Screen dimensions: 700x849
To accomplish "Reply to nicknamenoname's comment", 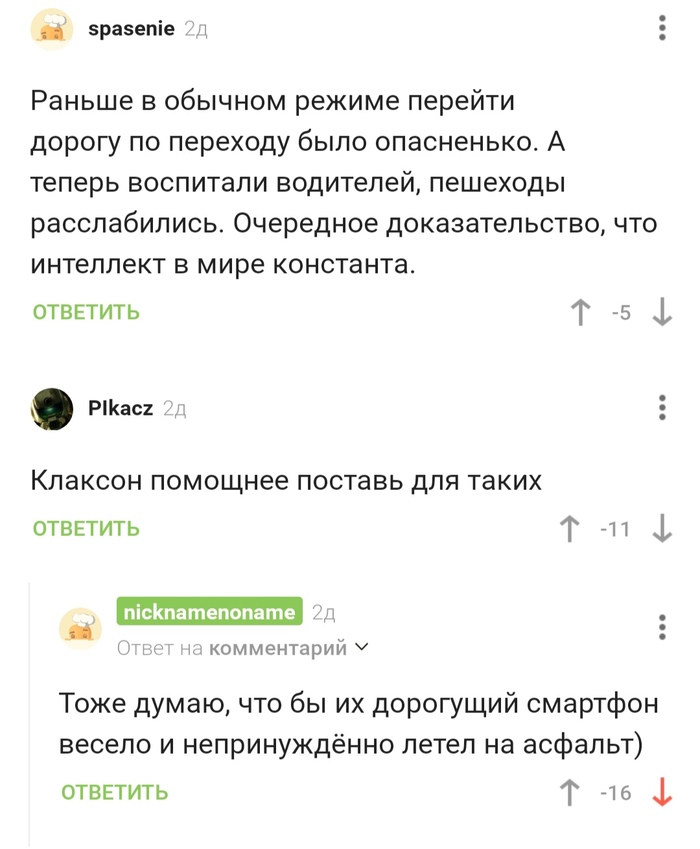I will [x=114, y=793].
